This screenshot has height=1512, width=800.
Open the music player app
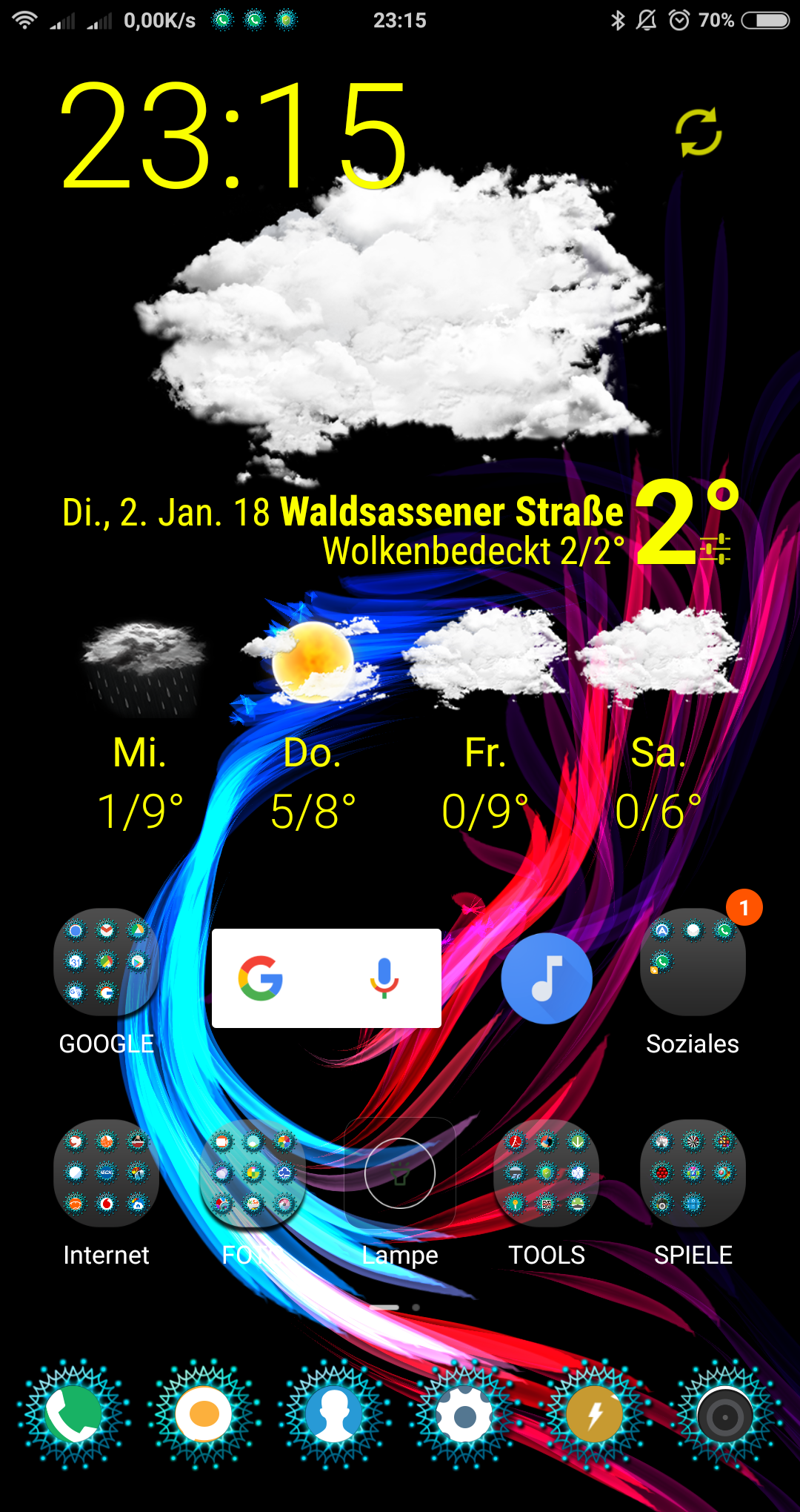pos(547,978)
